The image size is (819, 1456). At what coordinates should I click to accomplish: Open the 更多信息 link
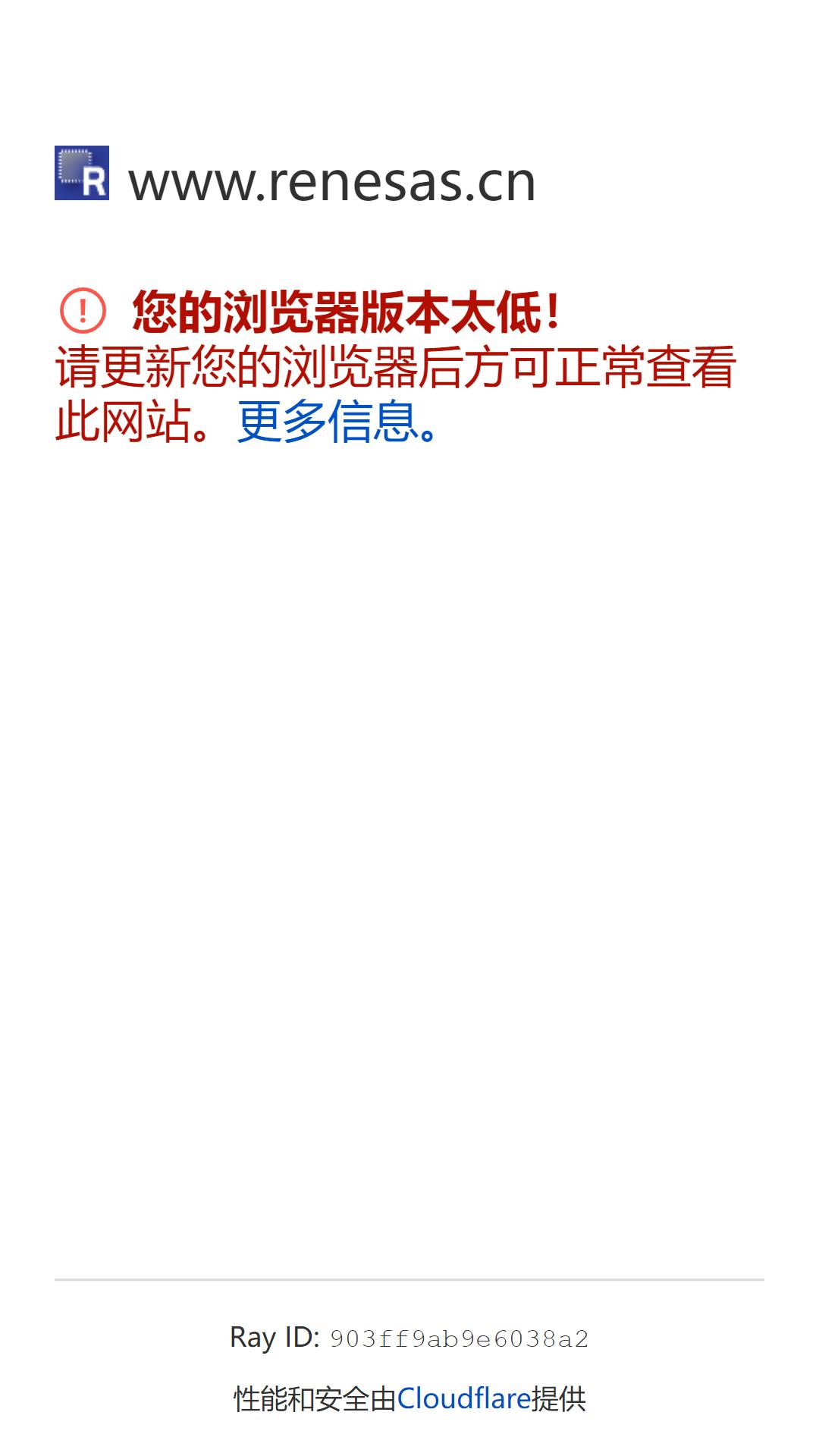[328, 421]
